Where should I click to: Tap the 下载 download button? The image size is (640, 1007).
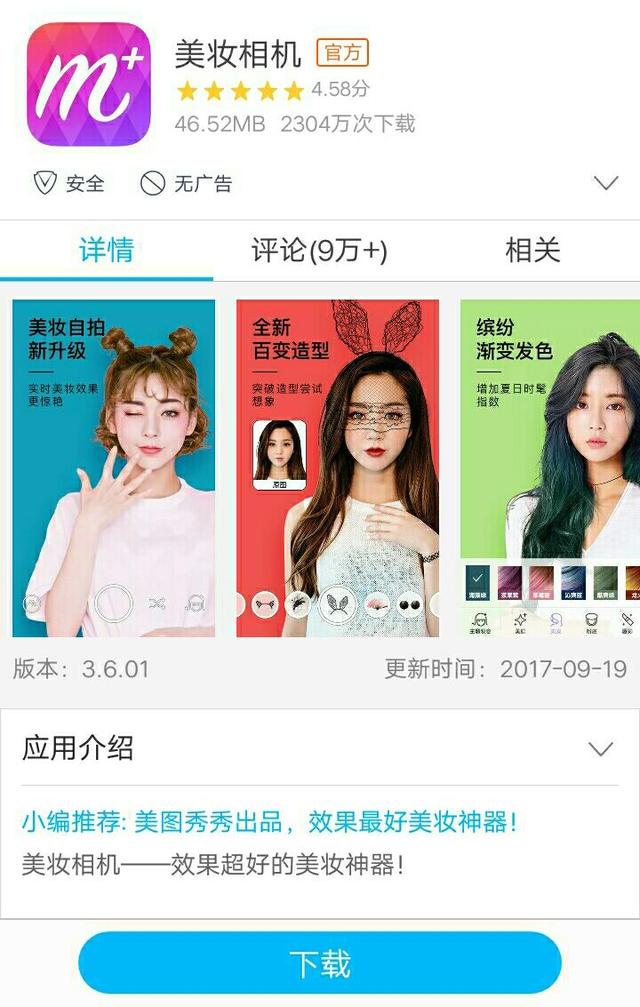point(320,964)
